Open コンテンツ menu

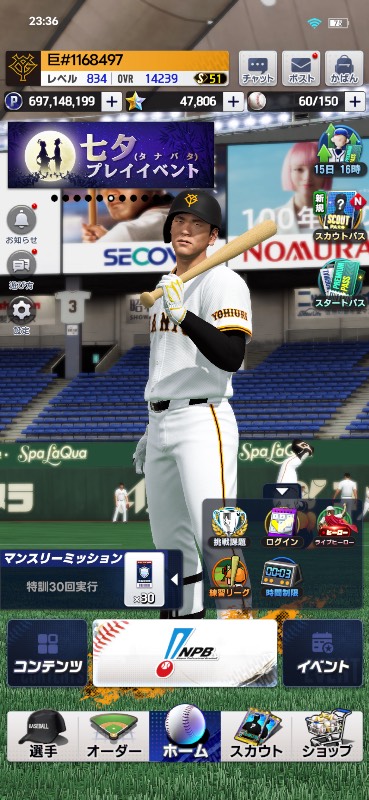tap(47, 653)
